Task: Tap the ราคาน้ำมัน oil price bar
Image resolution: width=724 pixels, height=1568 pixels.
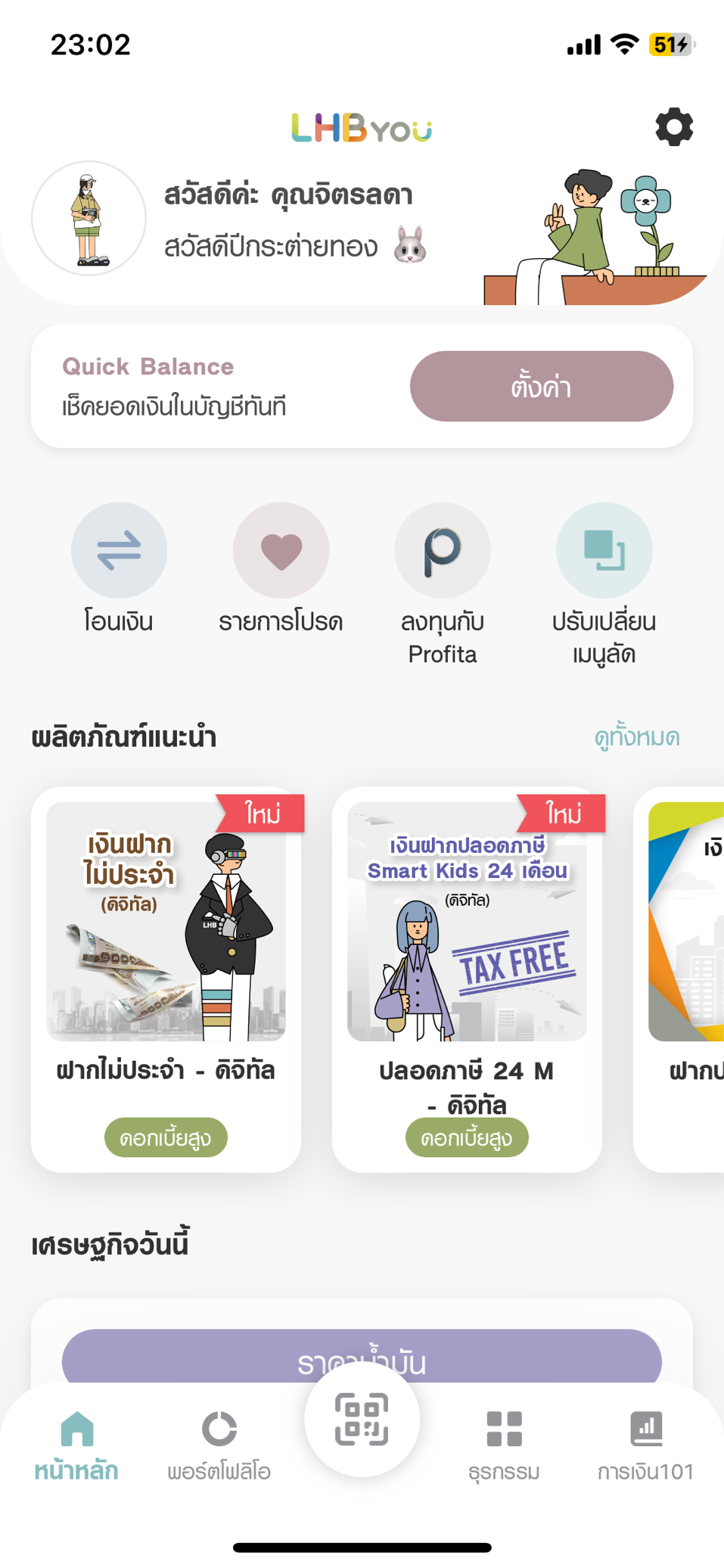Action: click(362, 1359)
